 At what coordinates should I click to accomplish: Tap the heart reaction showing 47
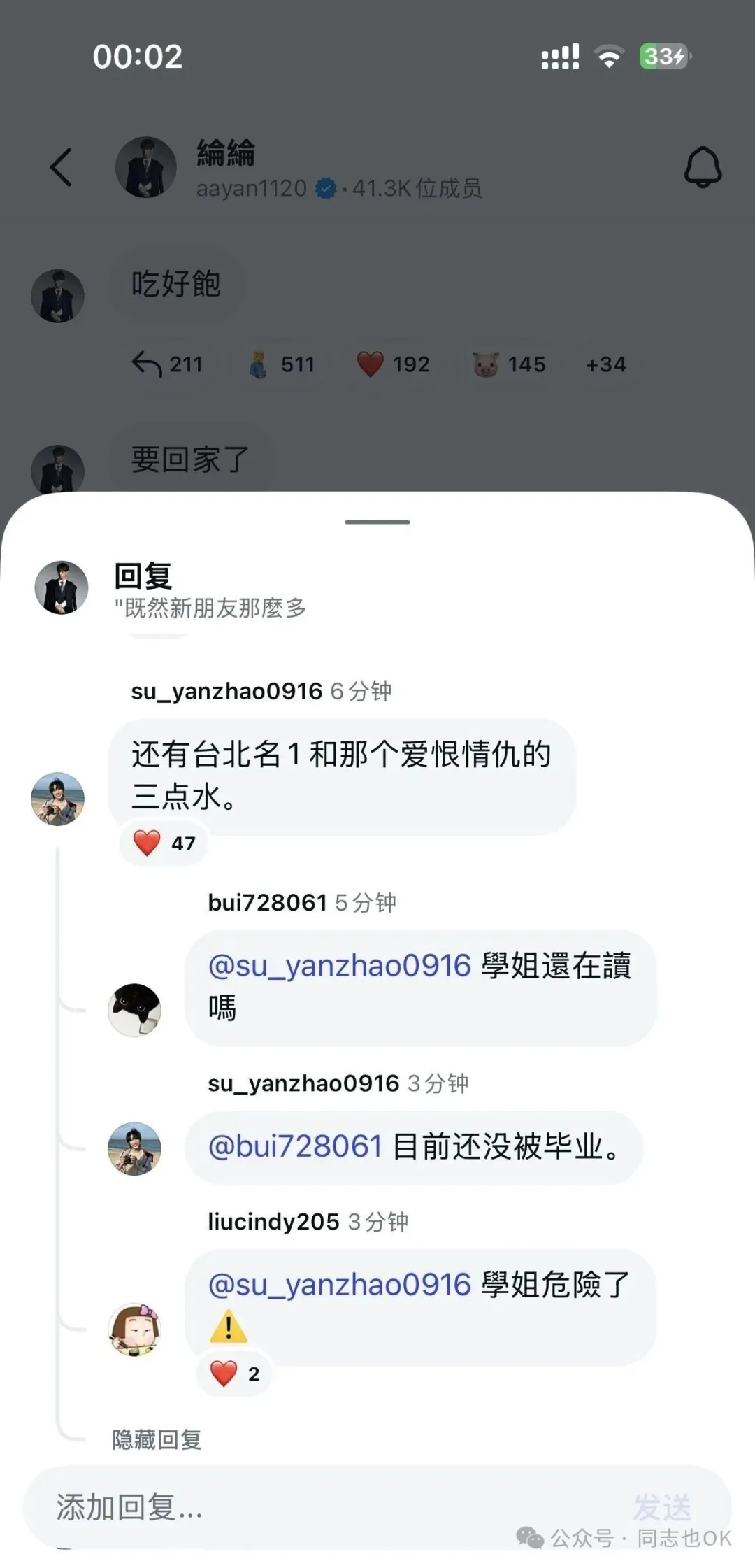coord(164,843)
